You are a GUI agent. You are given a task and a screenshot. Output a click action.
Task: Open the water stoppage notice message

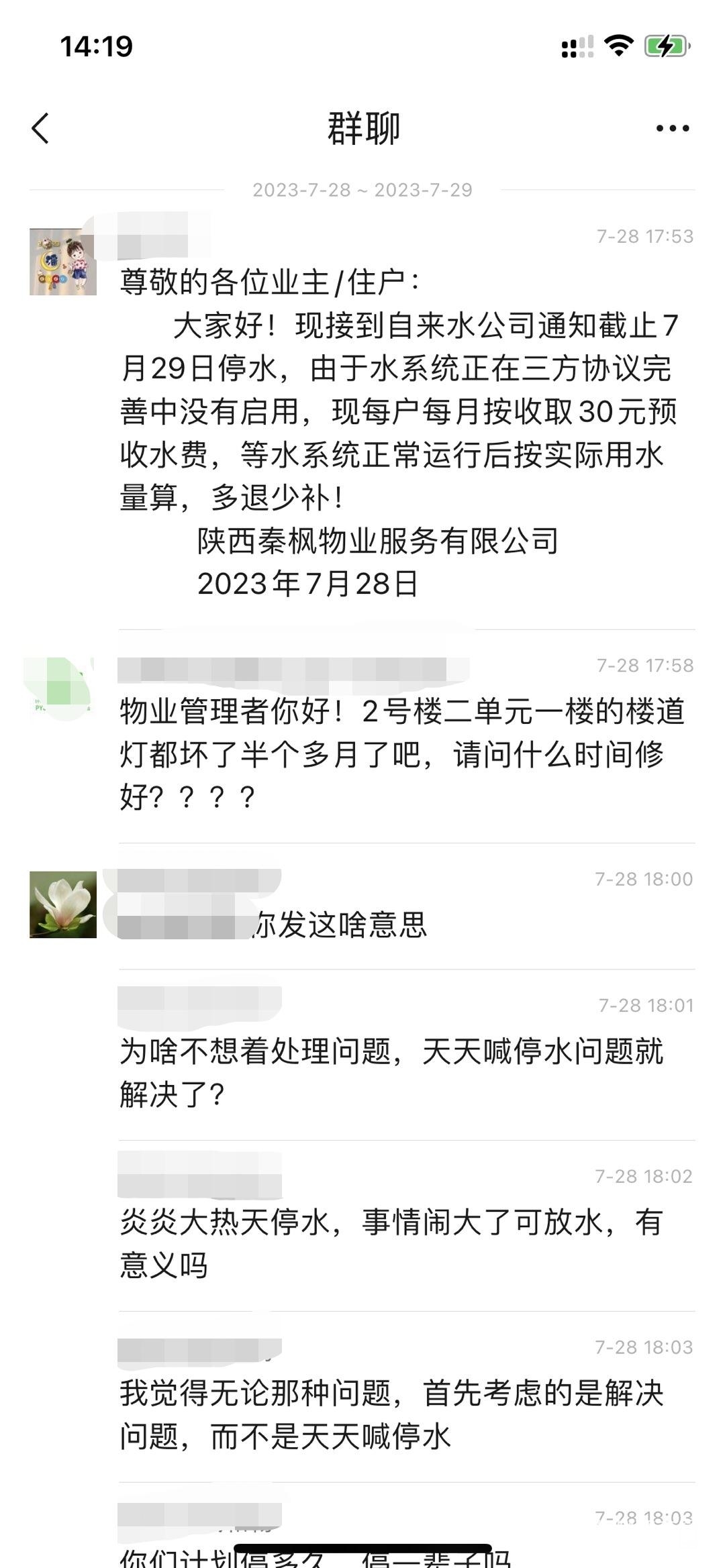[399, 433]
